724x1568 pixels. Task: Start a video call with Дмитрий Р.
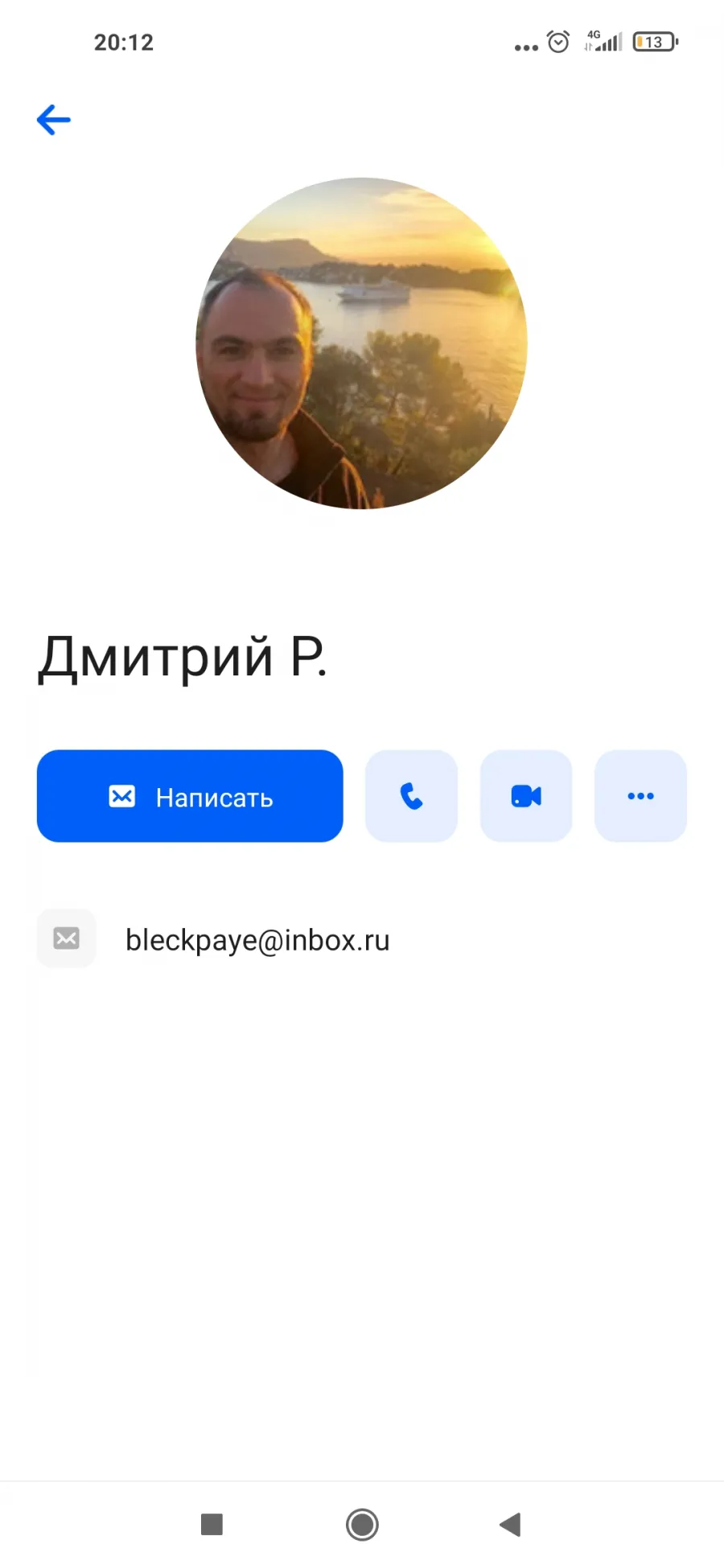click(x=526, y=796)
